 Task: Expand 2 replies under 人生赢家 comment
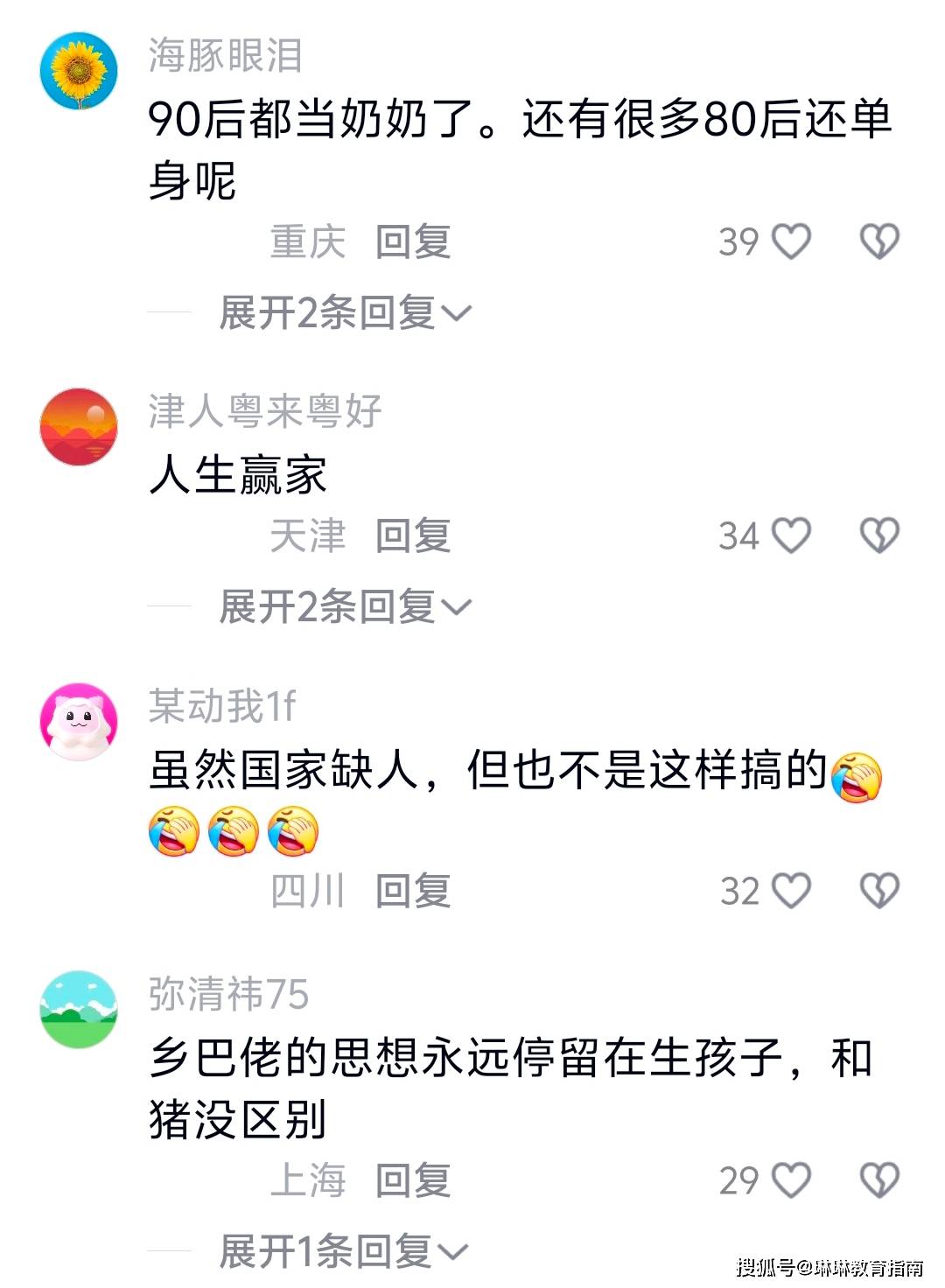(345, 606)
